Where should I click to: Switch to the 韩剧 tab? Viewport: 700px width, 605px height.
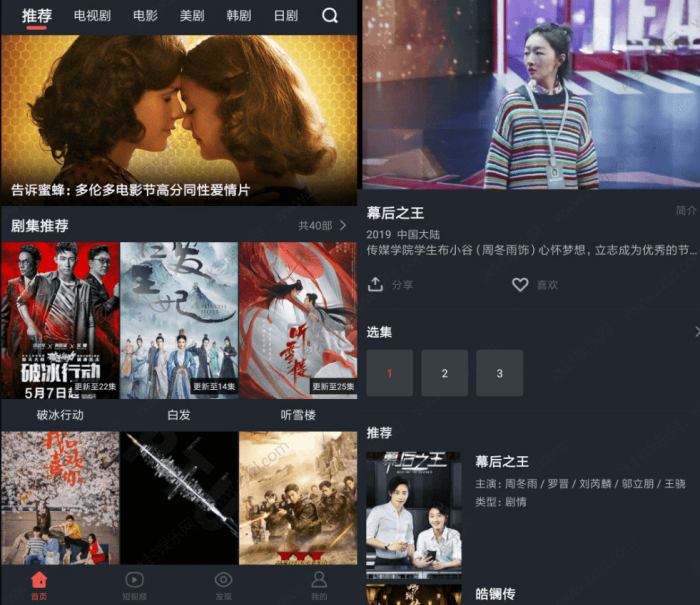pyautogui.click(x=238, y=16)
